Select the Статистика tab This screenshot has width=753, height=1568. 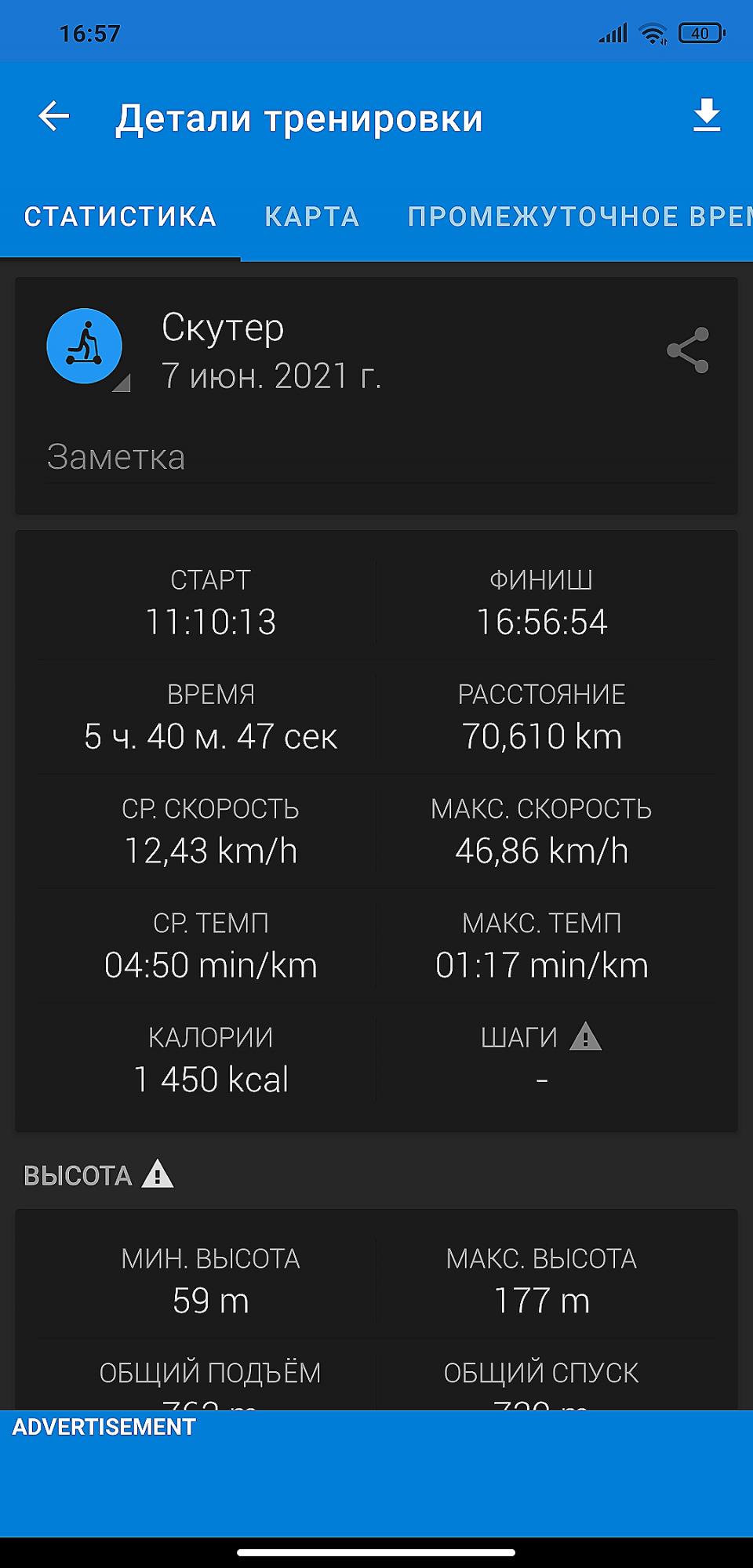[120, 217]
